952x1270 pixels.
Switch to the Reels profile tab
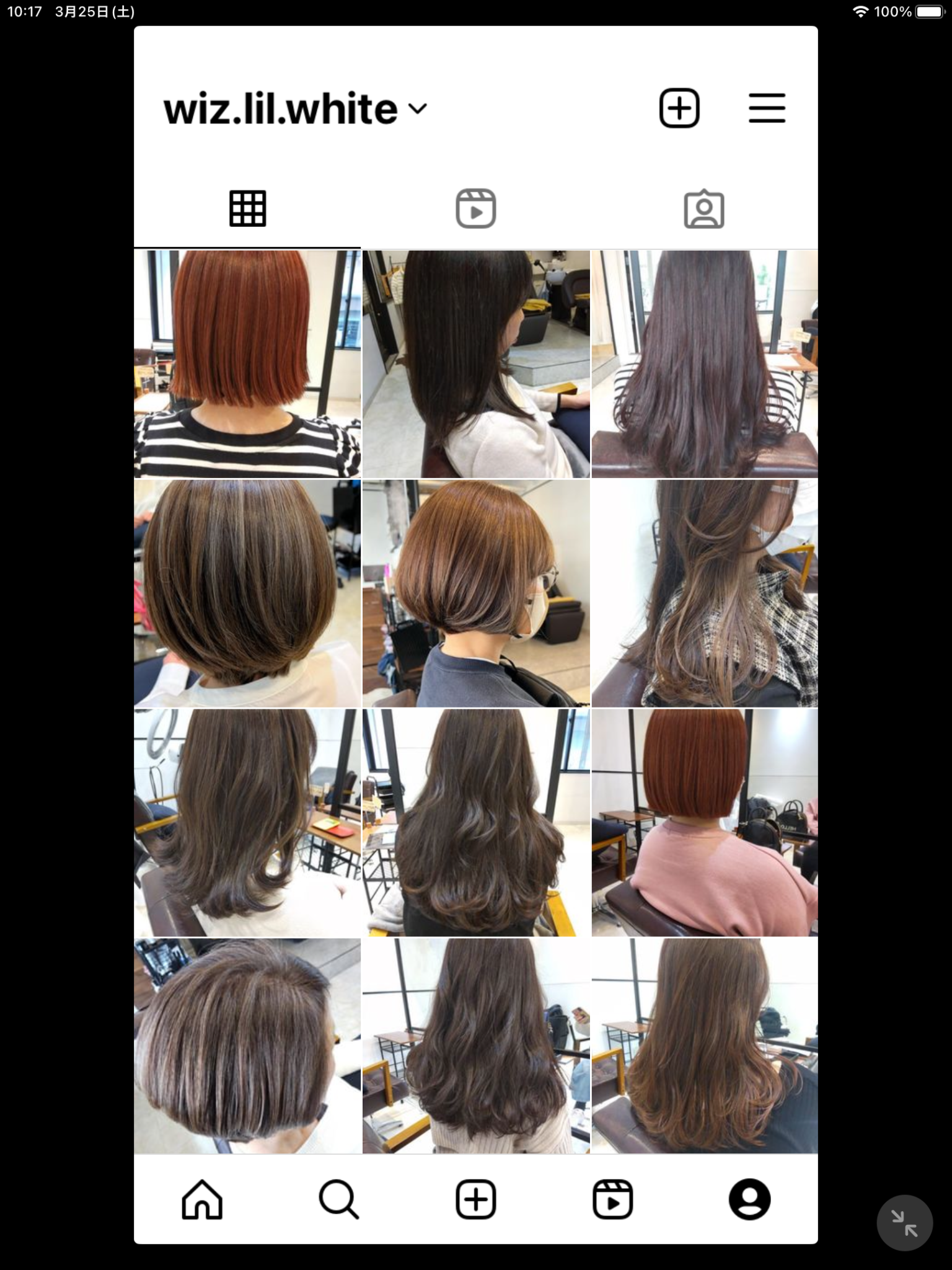point(475,209)
